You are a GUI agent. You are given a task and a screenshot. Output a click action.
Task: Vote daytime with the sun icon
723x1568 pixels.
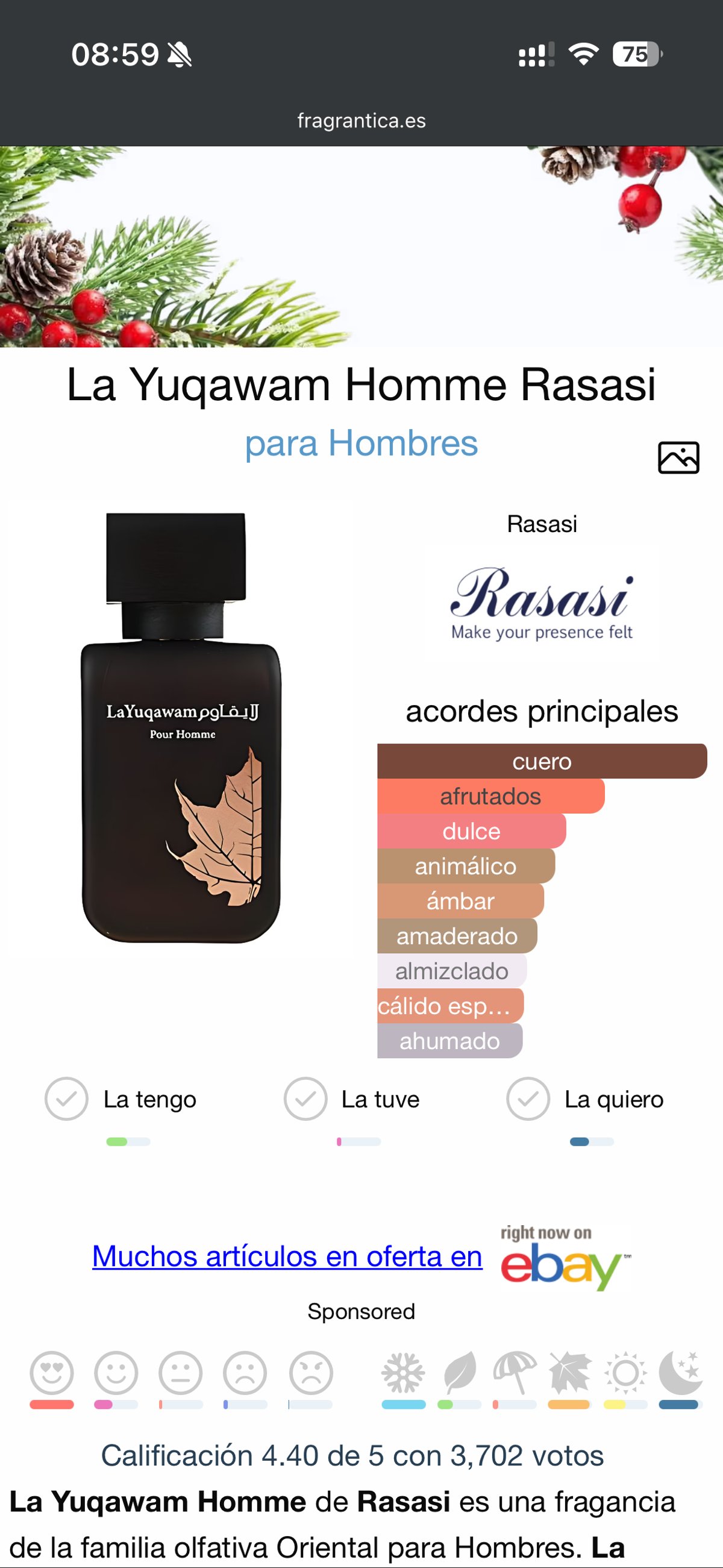(x=625, y=1373)
